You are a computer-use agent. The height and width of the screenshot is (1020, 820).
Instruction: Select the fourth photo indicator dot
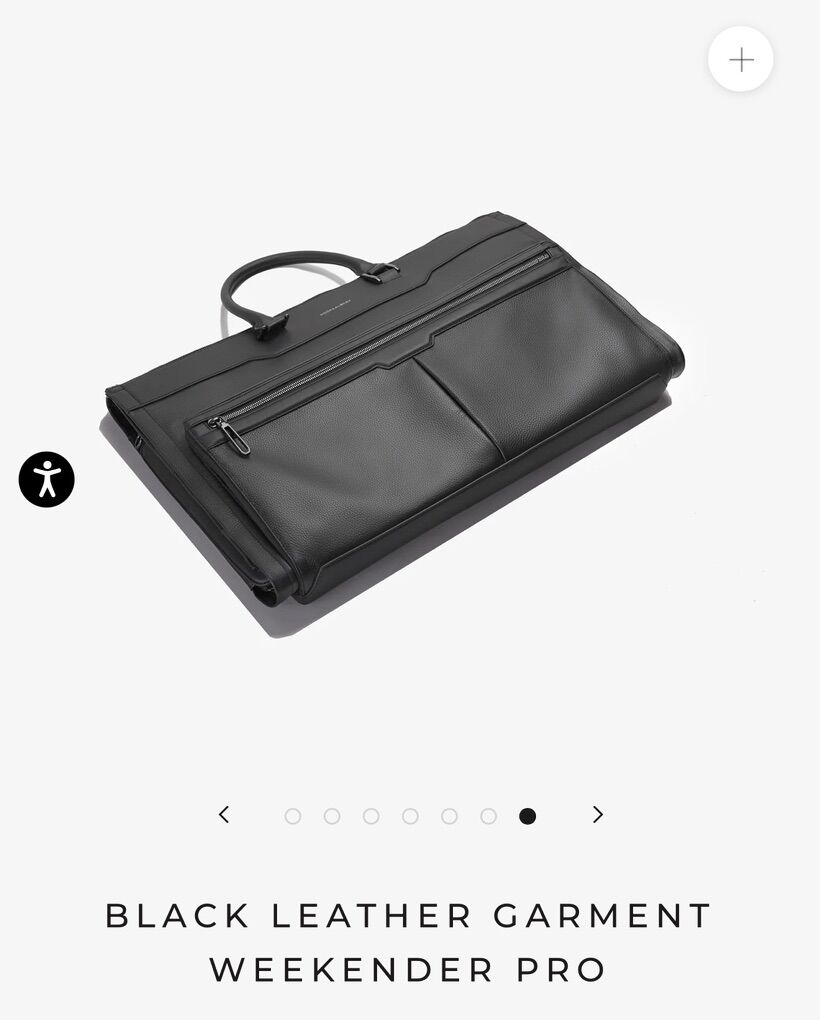(x=410, y=816)
